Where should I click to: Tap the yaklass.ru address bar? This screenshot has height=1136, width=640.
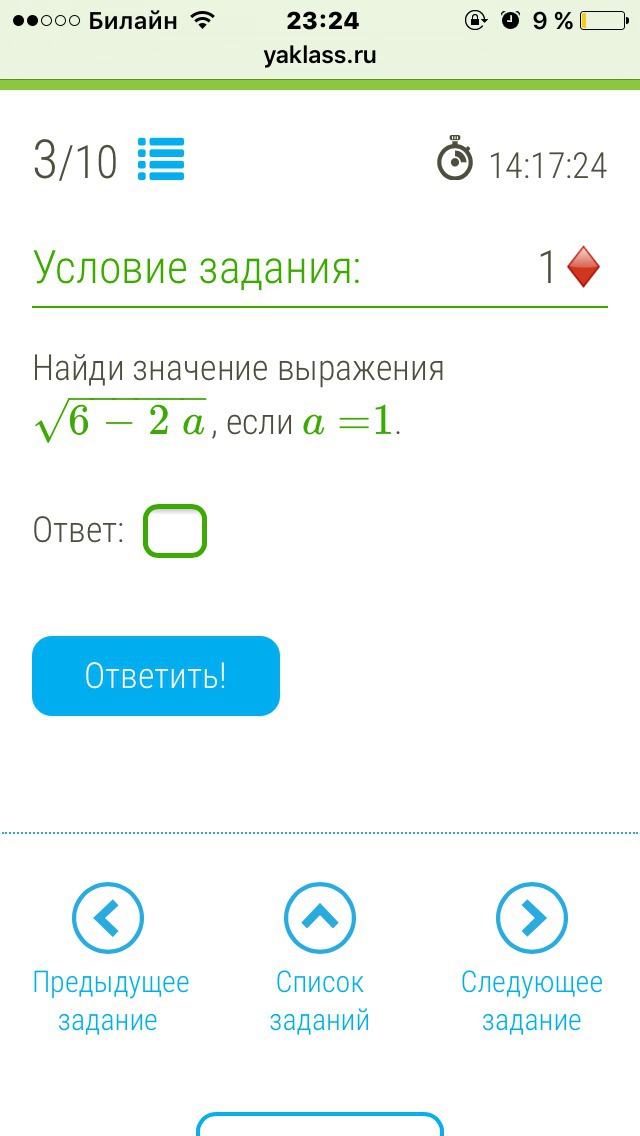(320, 56)
